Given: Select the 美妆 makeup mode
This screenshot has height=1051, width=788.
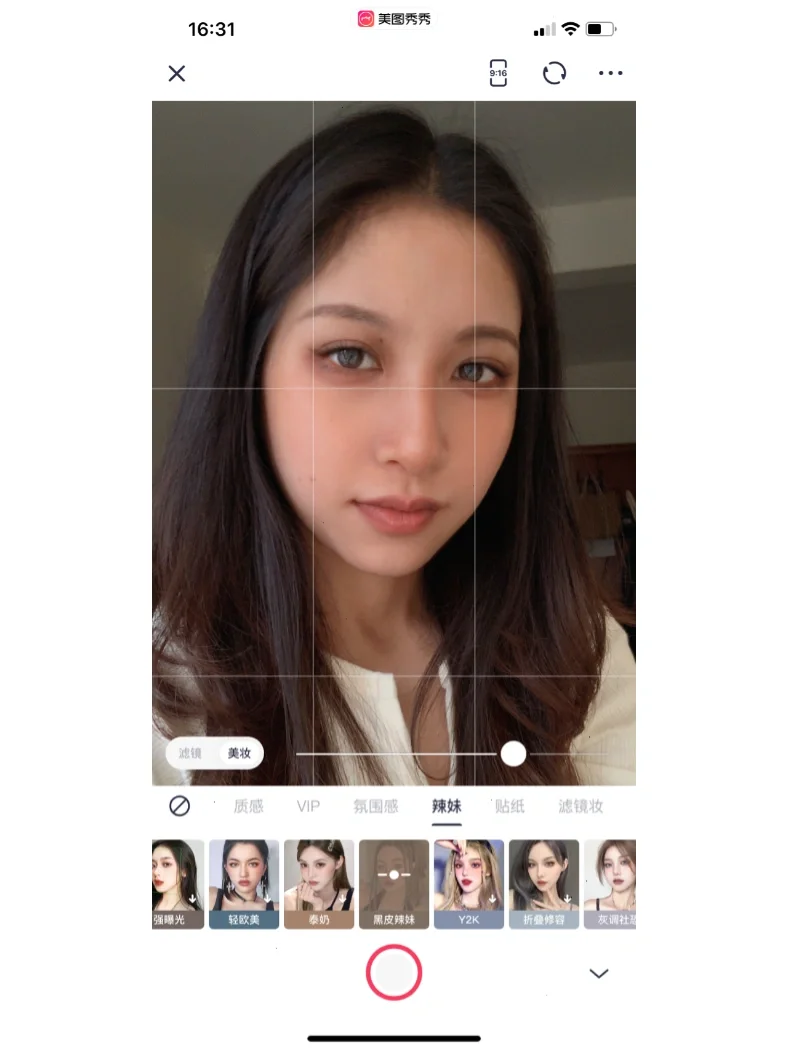Looking at the screenshot, I should [239, 753].
